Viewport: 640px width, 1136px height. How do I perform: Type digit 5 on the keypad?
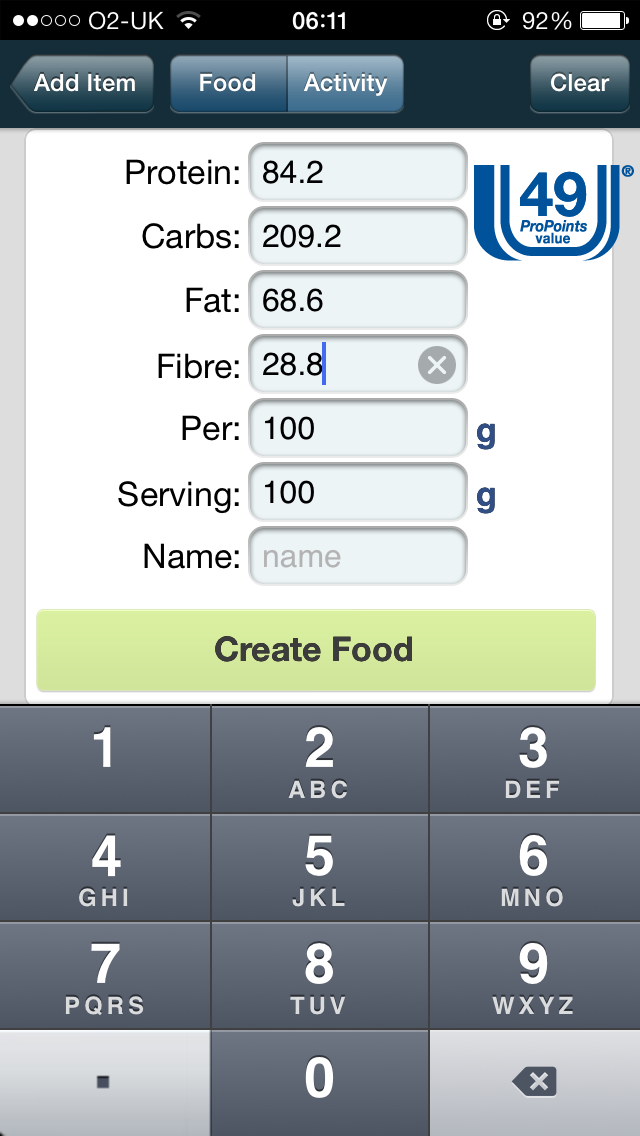[x=319, y=868]
